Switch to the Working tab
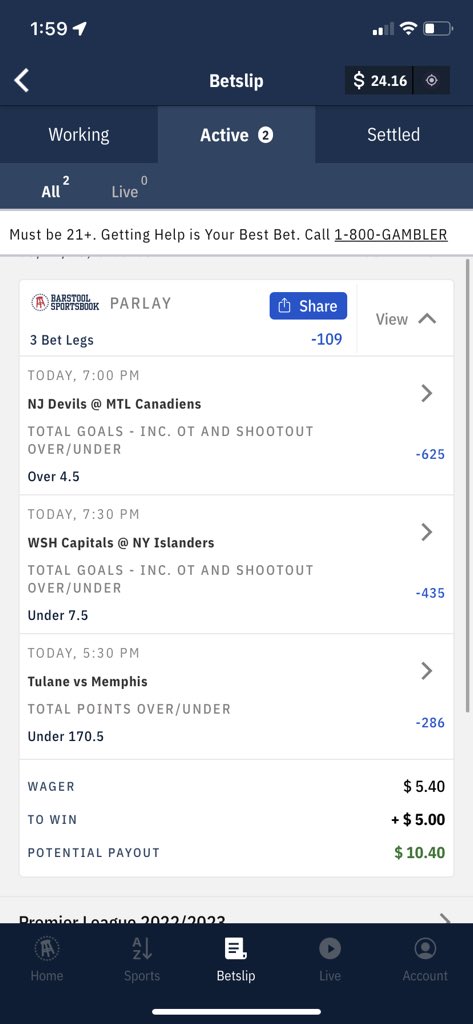 [x=78, y=135]
